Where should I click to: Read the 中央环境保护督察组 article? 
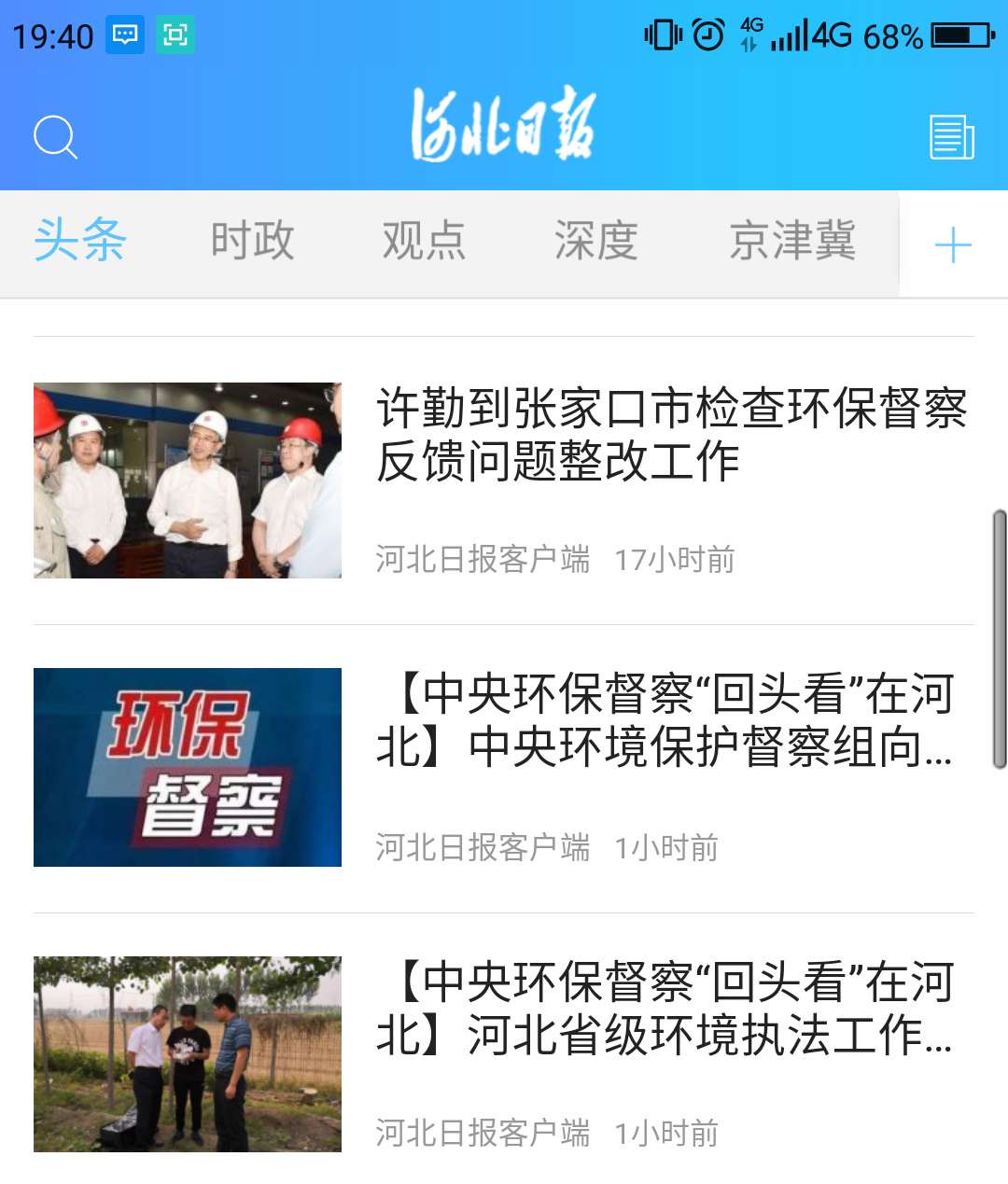click(665, 720)
